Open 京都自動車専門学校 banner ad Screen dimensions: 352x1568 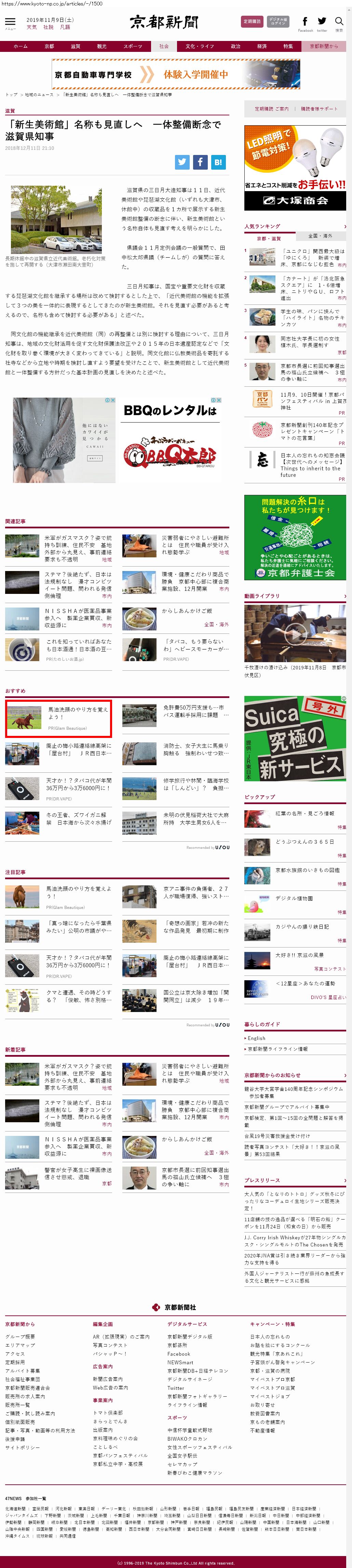(x=176, y=74)
